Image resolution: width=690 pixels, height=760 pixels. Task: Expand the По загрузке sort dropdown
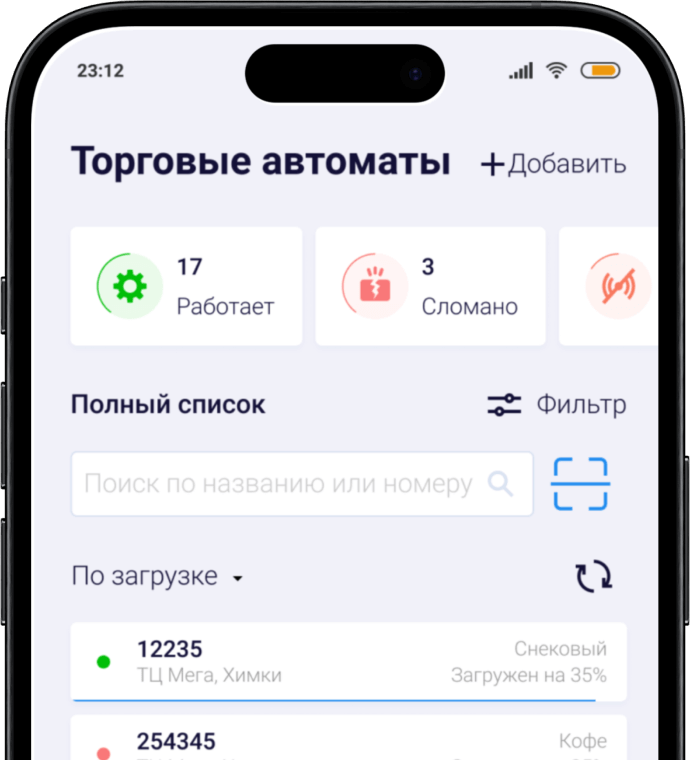click(x=157, y=577)
